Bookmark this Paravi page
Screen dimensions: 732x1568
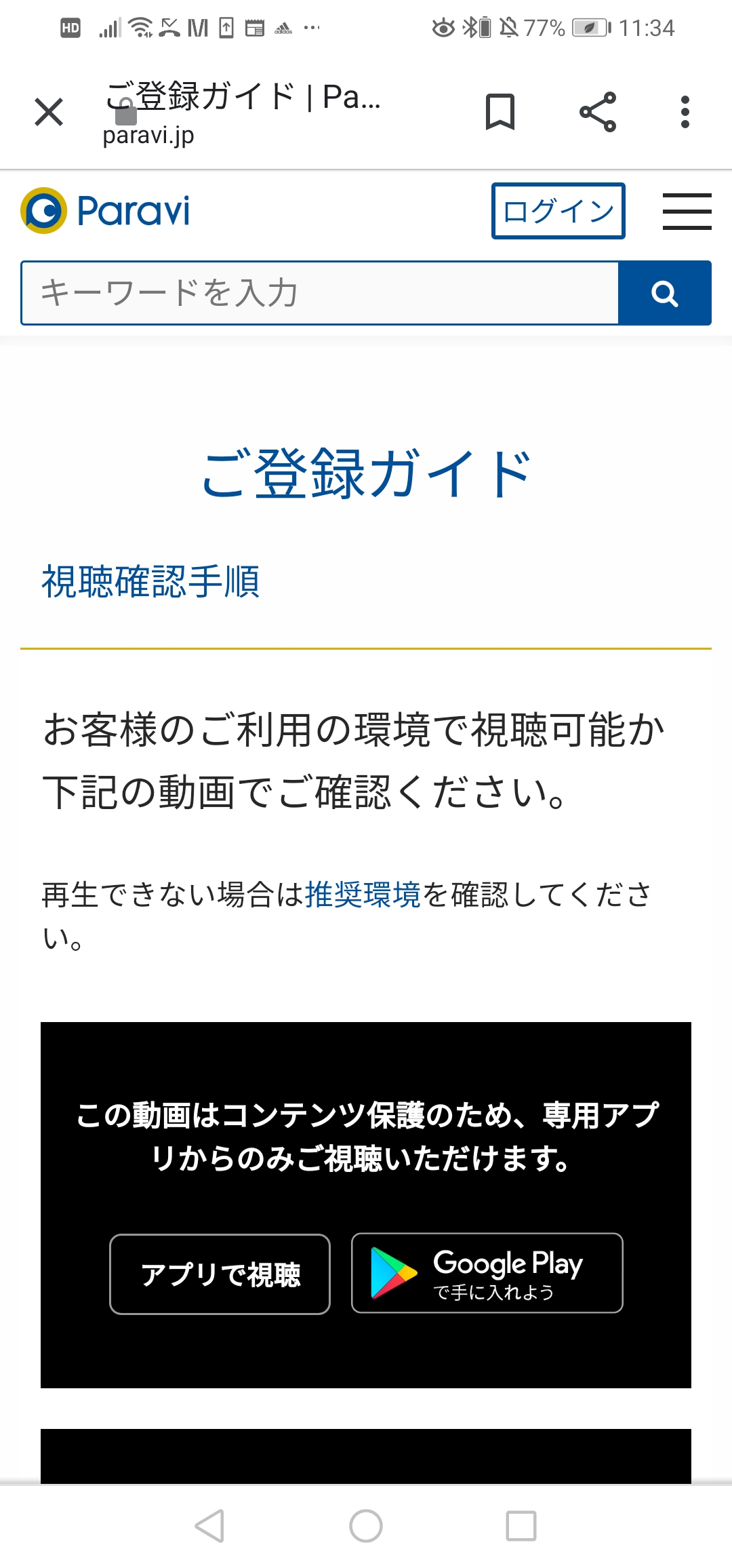500,112
